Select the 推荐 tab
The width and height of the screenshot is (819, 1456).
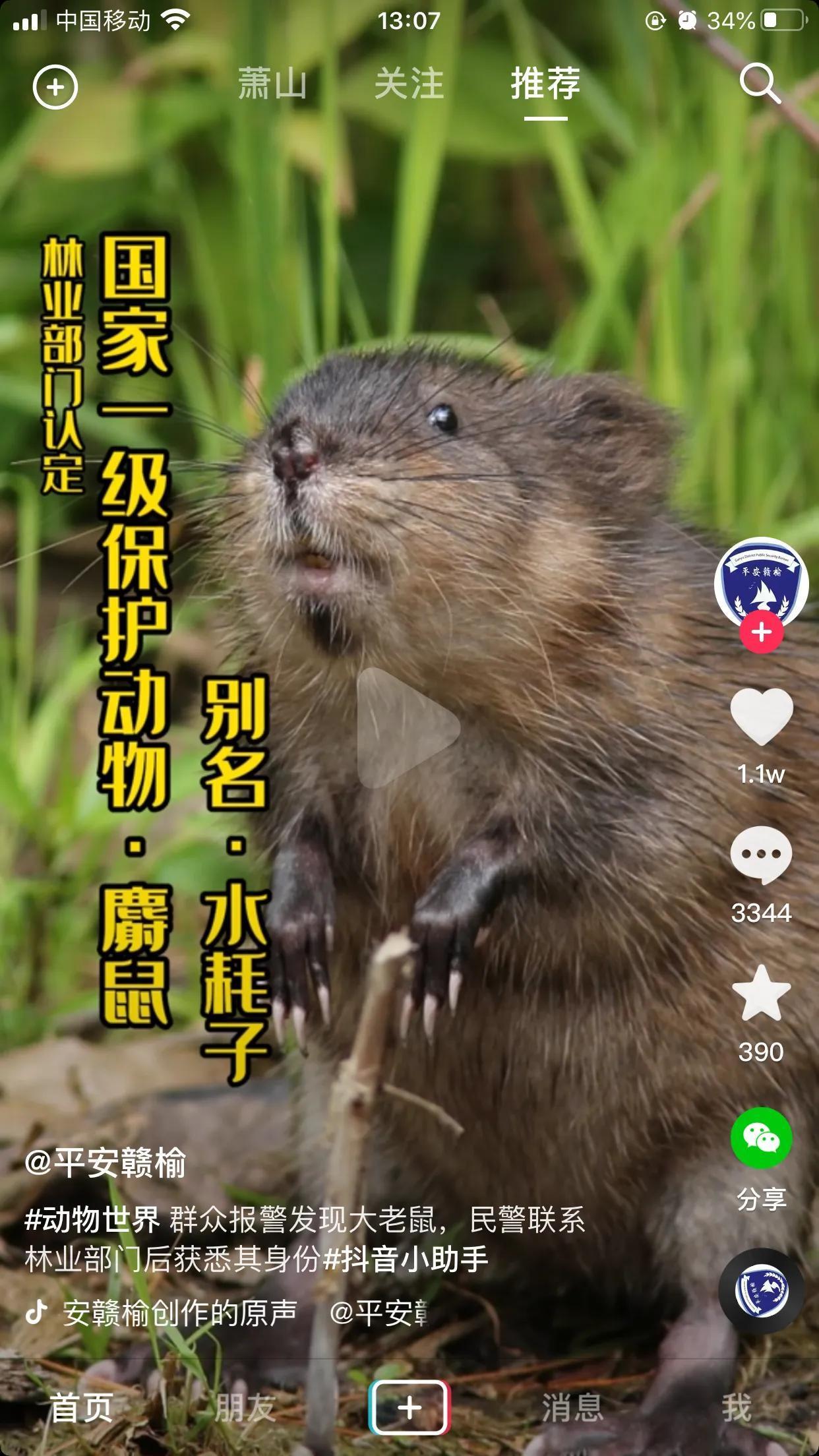click(545, 84)
